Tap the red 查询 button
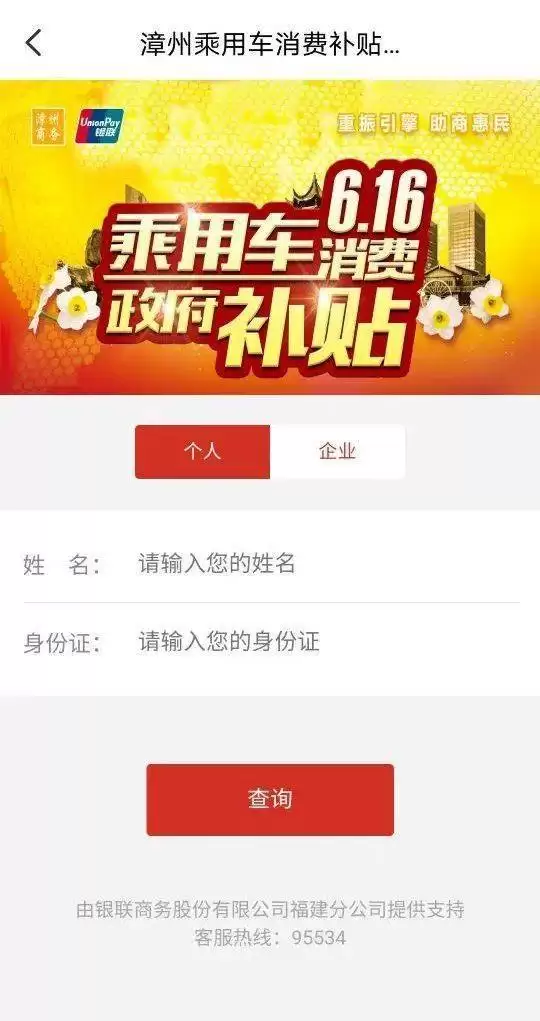 (270, 800)
